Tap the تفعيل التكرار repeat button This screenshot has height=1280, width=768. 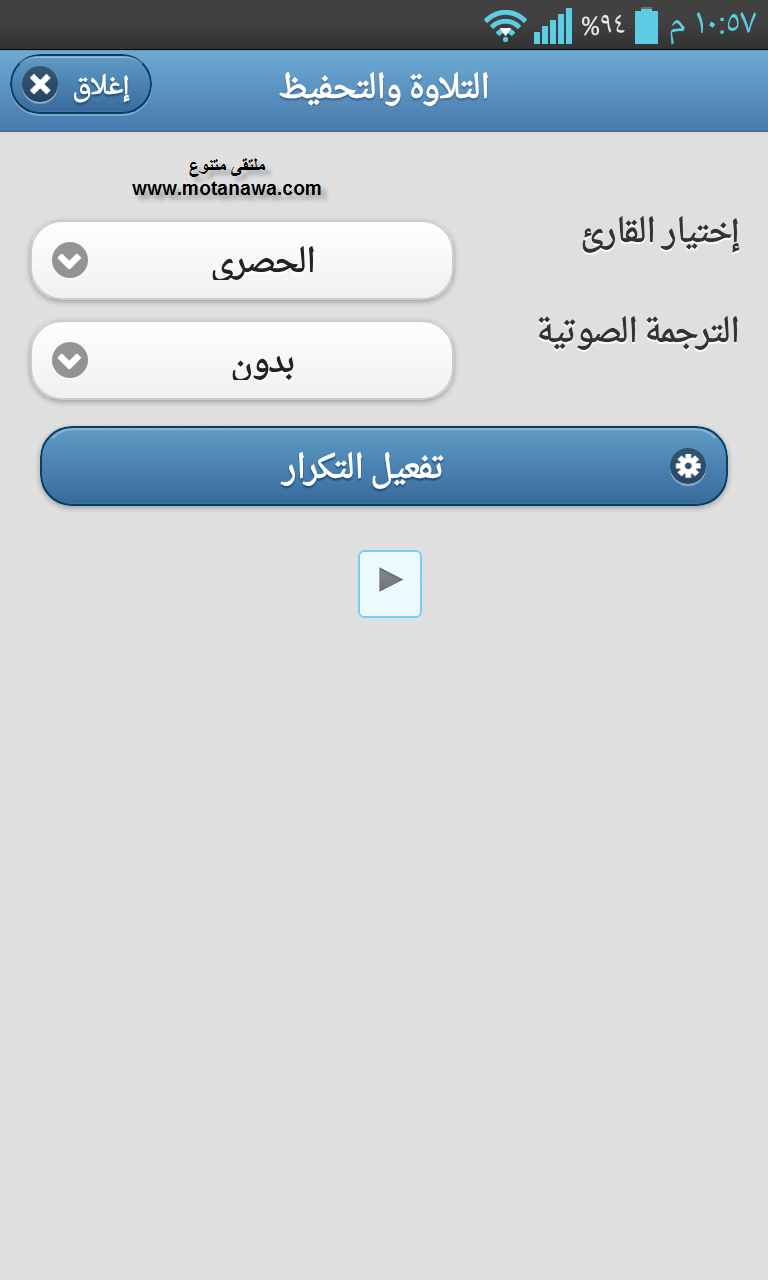(384, 467)
